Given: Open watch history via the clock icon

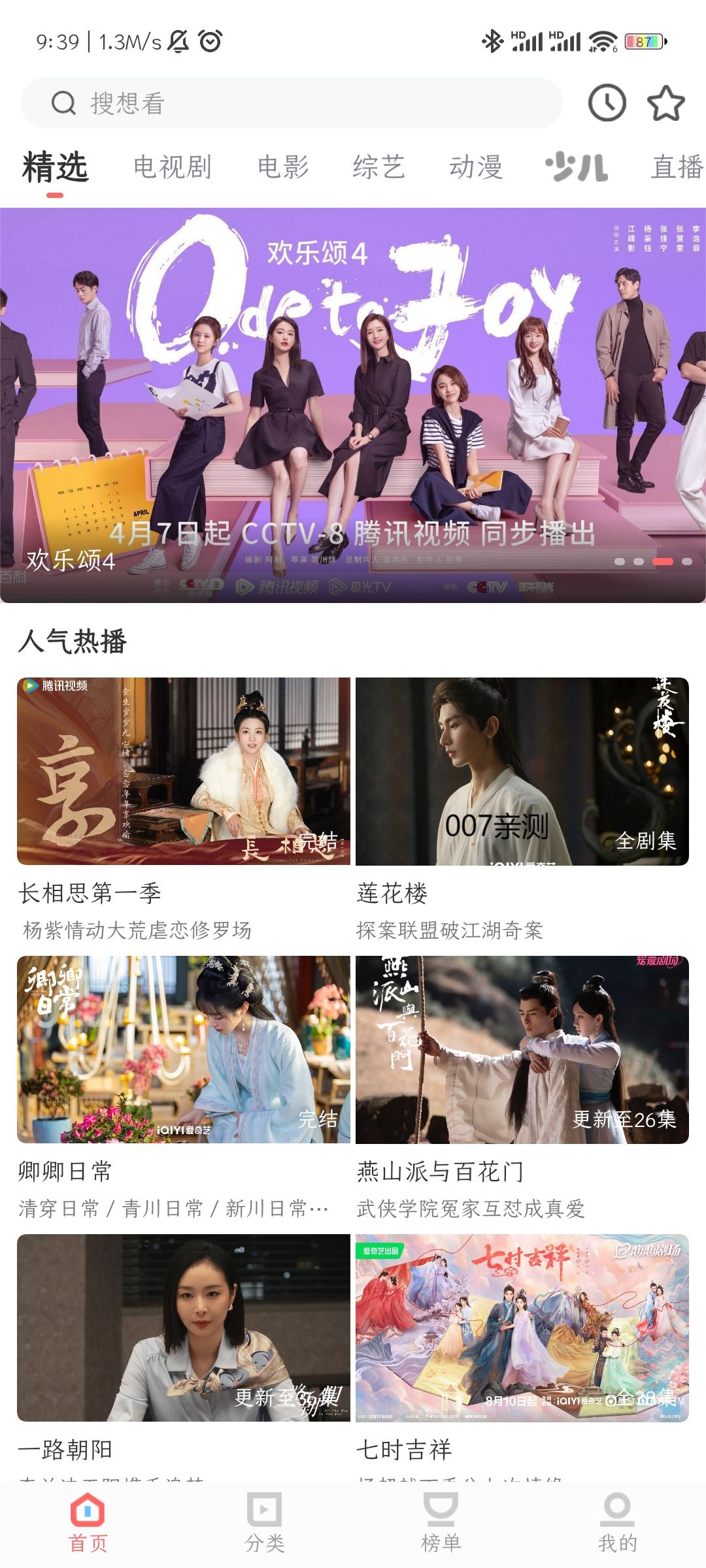Looking at the screenshot, I should point(607,103).
